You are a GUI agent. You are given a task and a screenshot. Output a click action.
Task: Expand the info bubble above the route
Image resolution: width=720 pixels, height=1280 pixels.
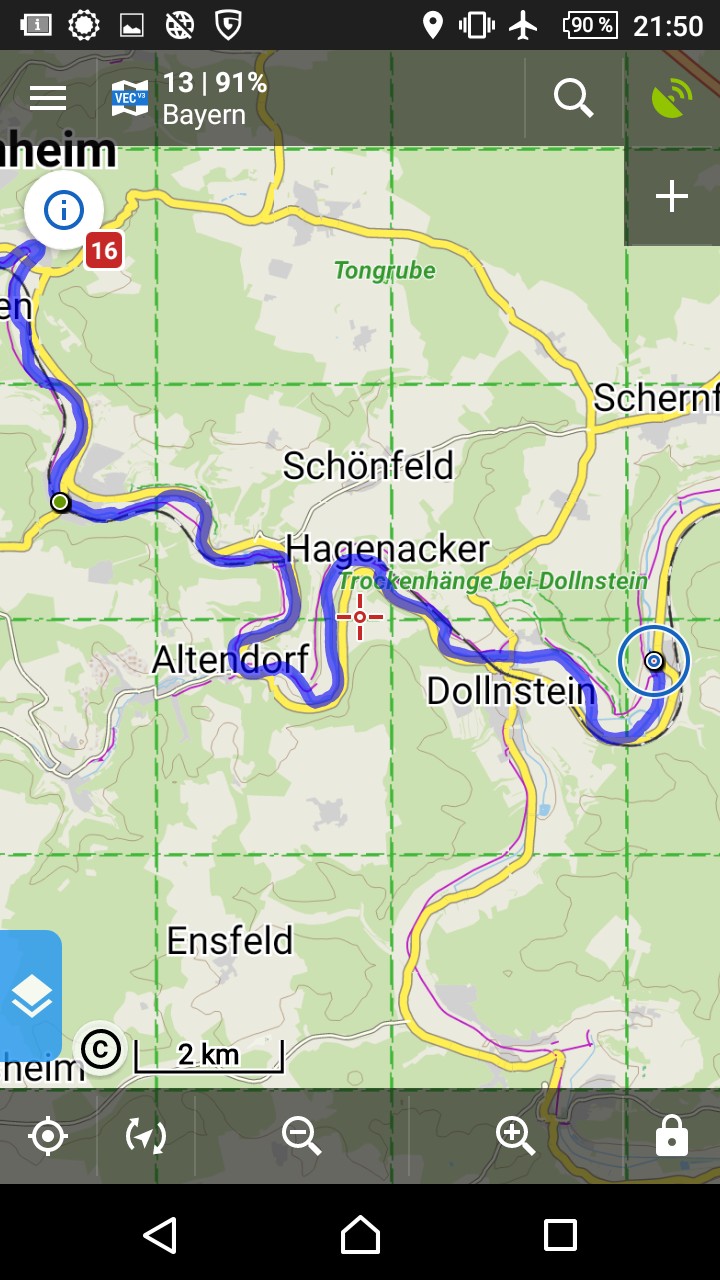point(63,210)
